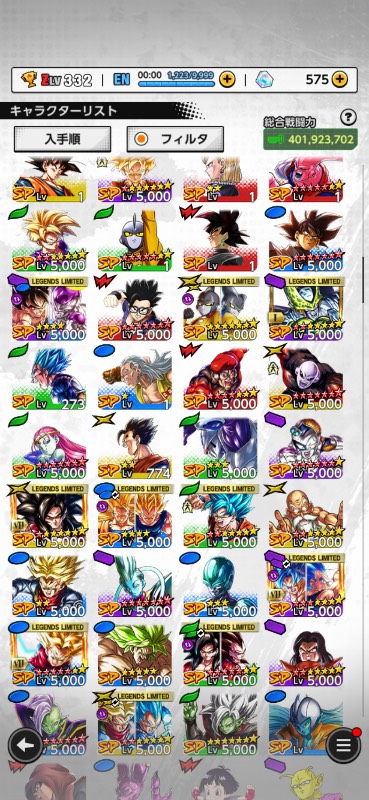Open the 入手順 sort button

(x=62, y=139)
